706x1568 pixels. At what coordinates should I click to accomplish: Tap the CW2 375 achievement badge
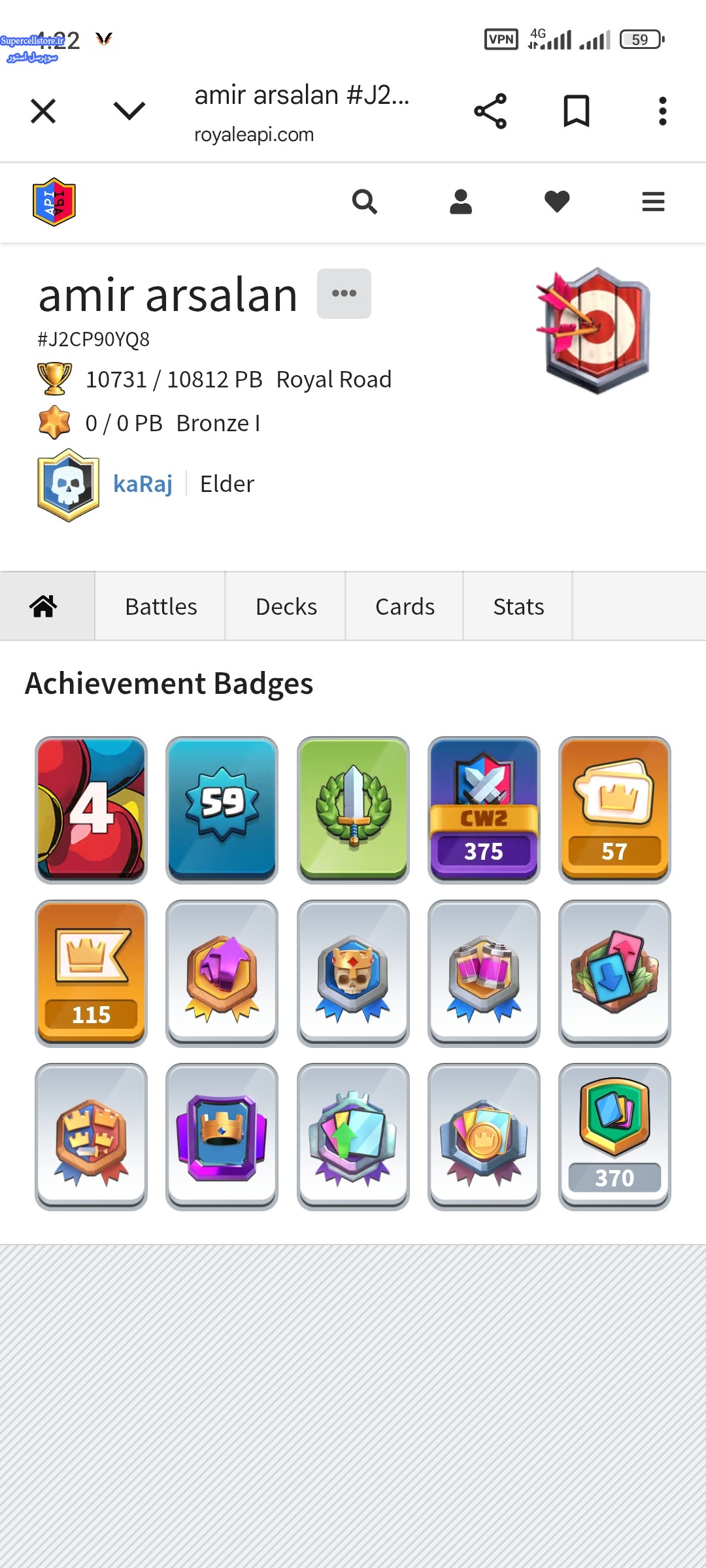point(484,810)
